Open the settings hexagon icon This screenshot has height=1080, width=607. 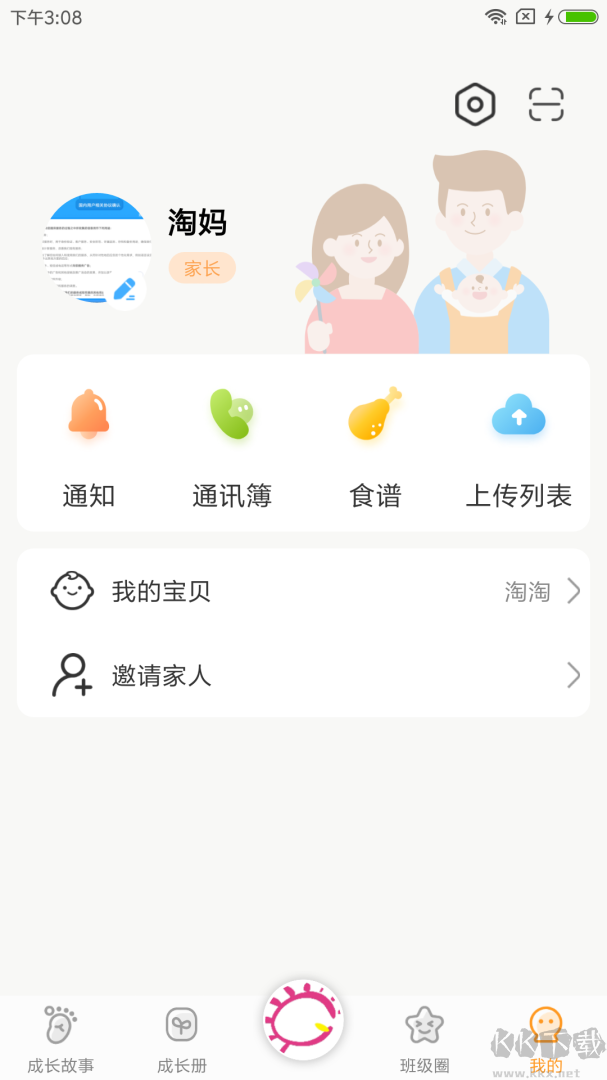point(475,105)
